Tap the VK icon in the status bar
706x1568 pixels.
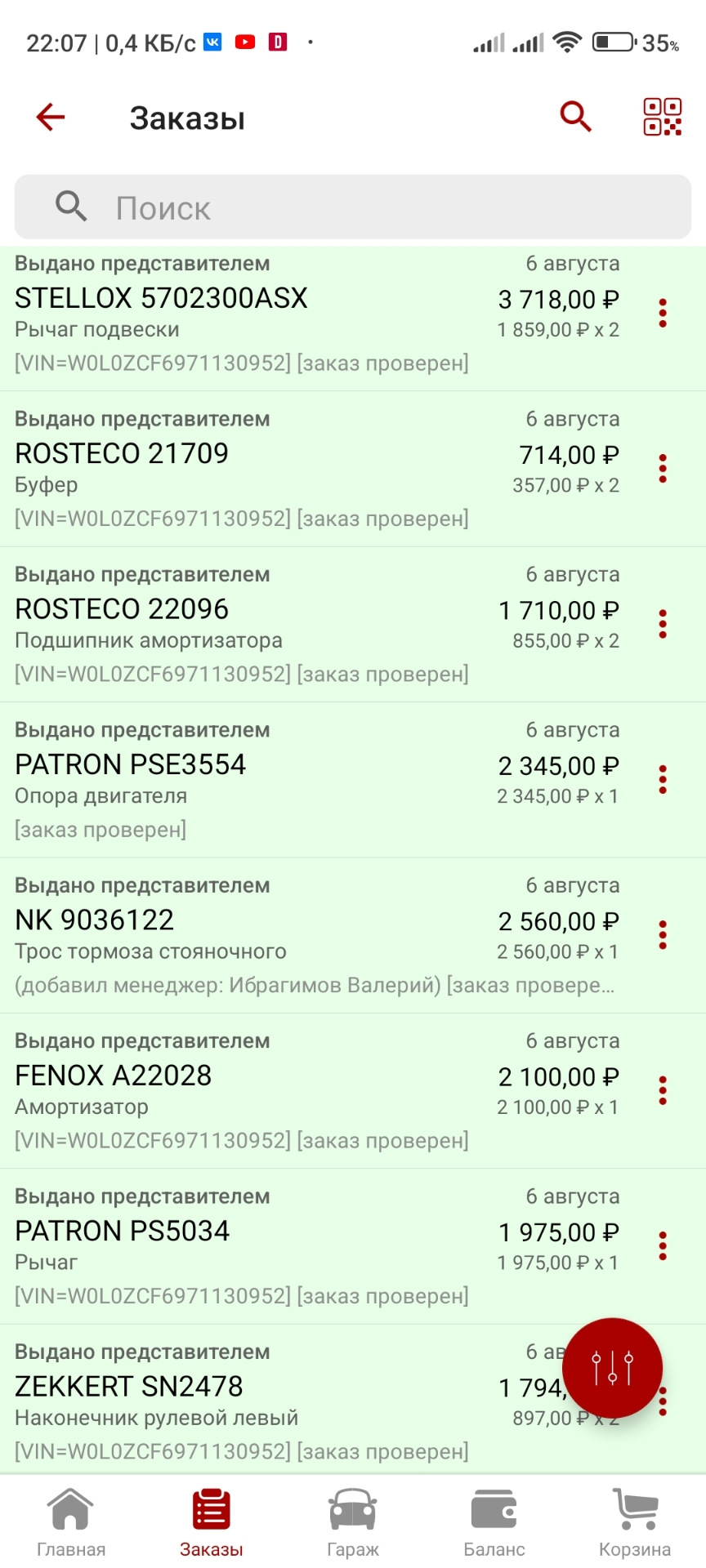click(211, 42)
